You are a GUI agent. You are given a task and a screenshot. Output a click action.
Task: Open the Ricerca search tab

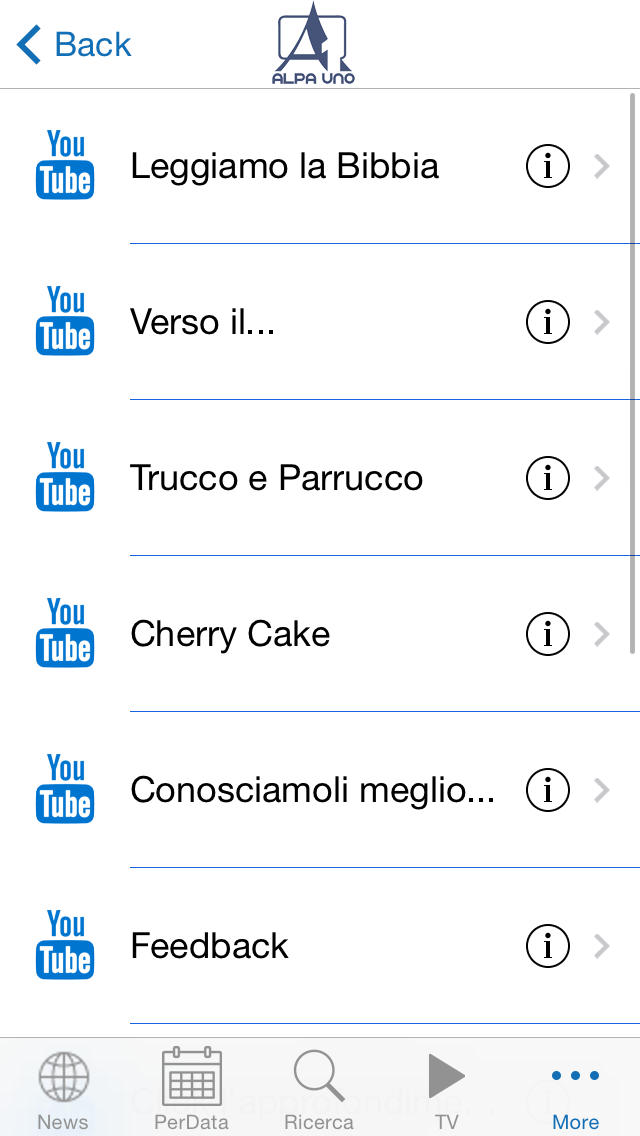[319, 1089]
